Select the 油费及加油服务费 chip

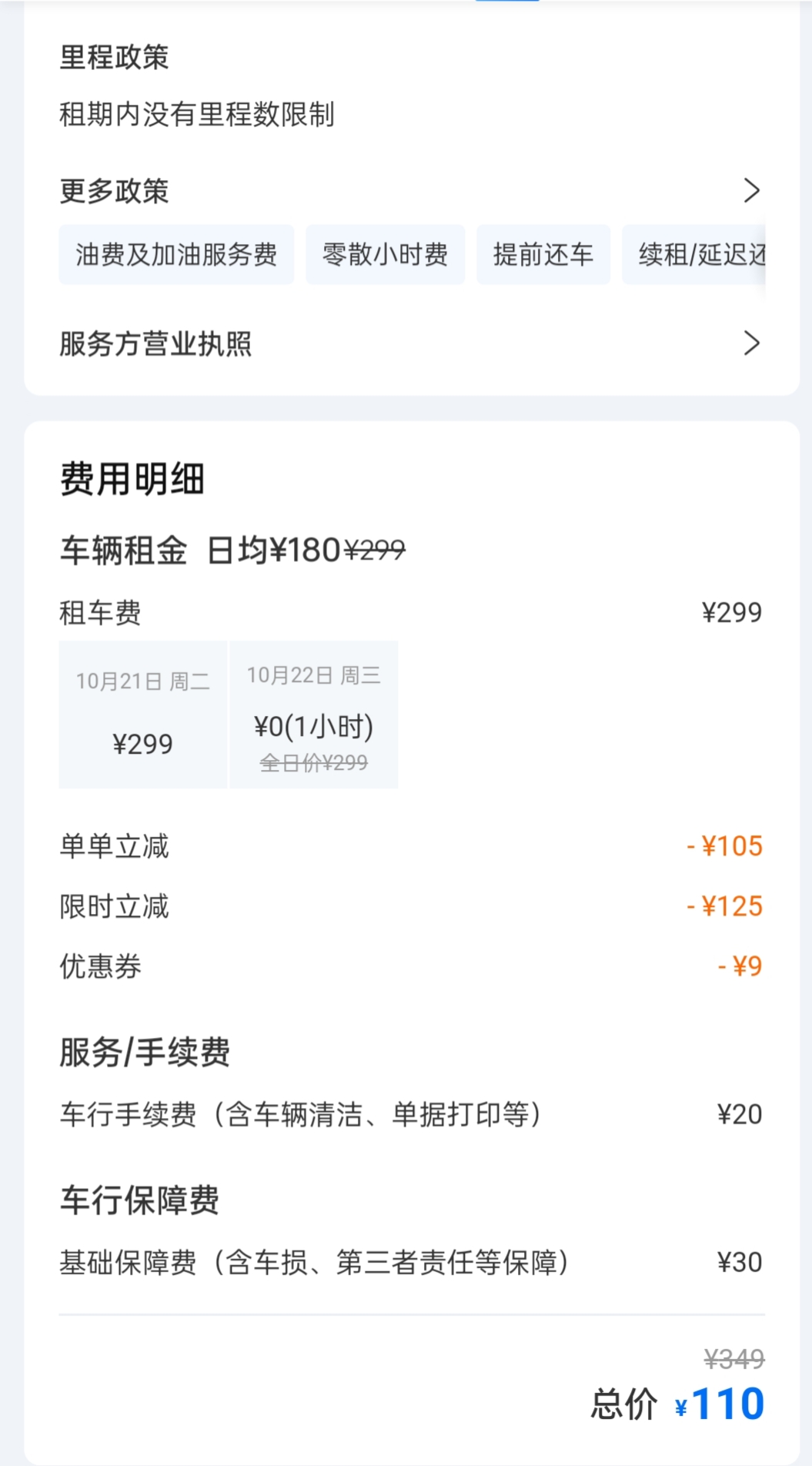176,255
